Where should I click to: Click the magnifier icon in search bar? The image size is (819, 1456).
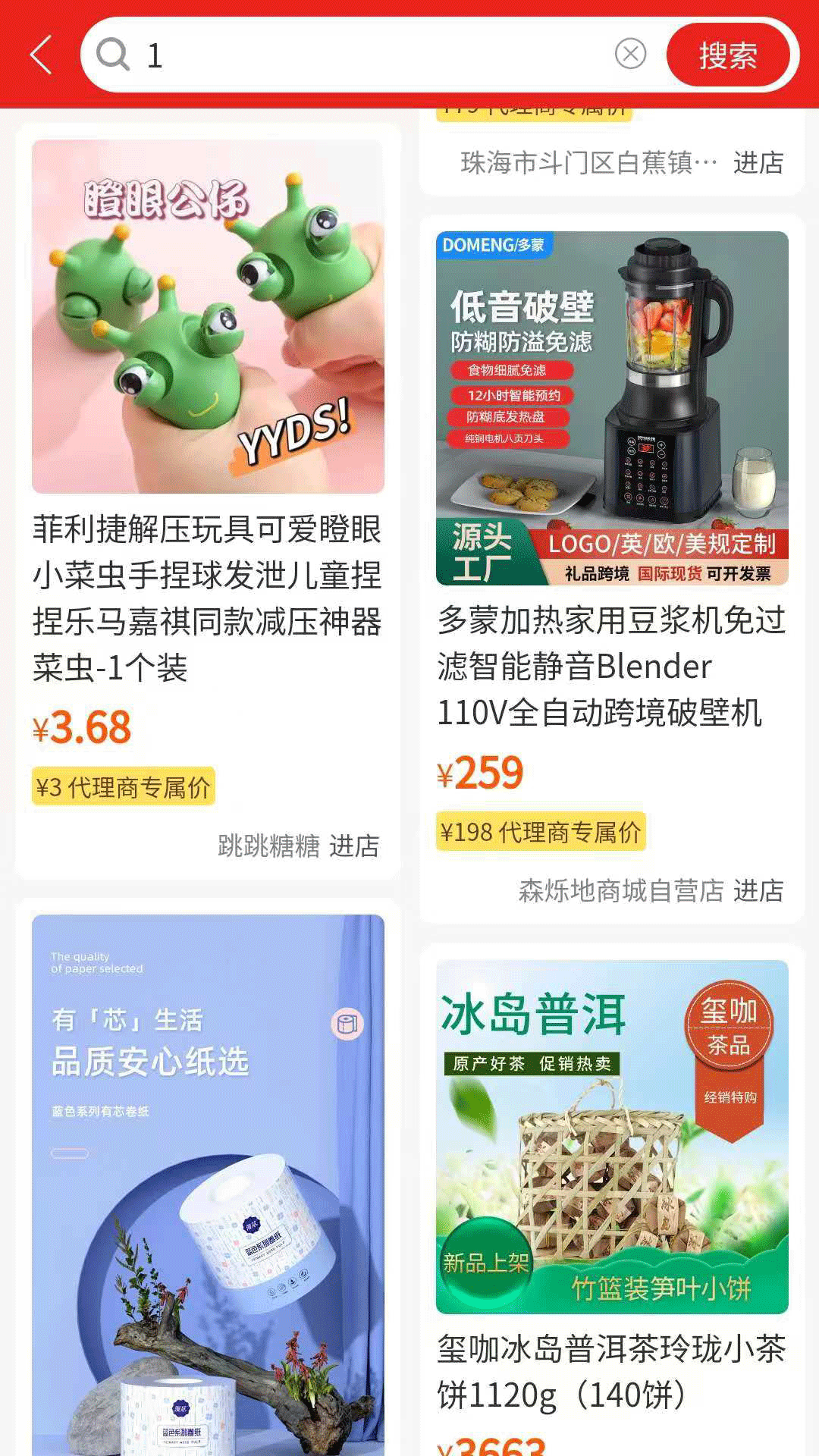pos(111,55)
